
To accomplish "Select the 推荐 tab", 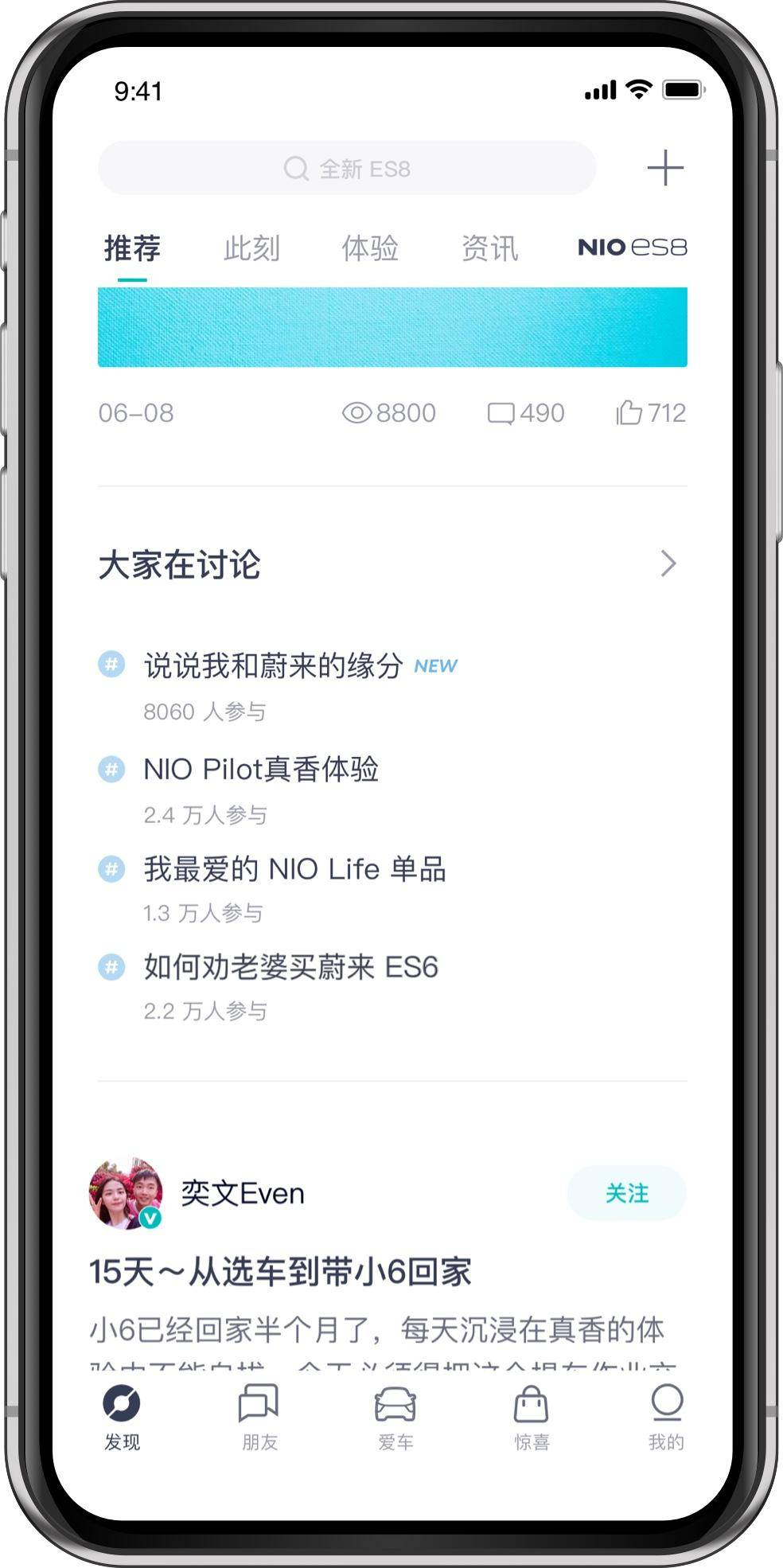I will (x=132, y=248).
